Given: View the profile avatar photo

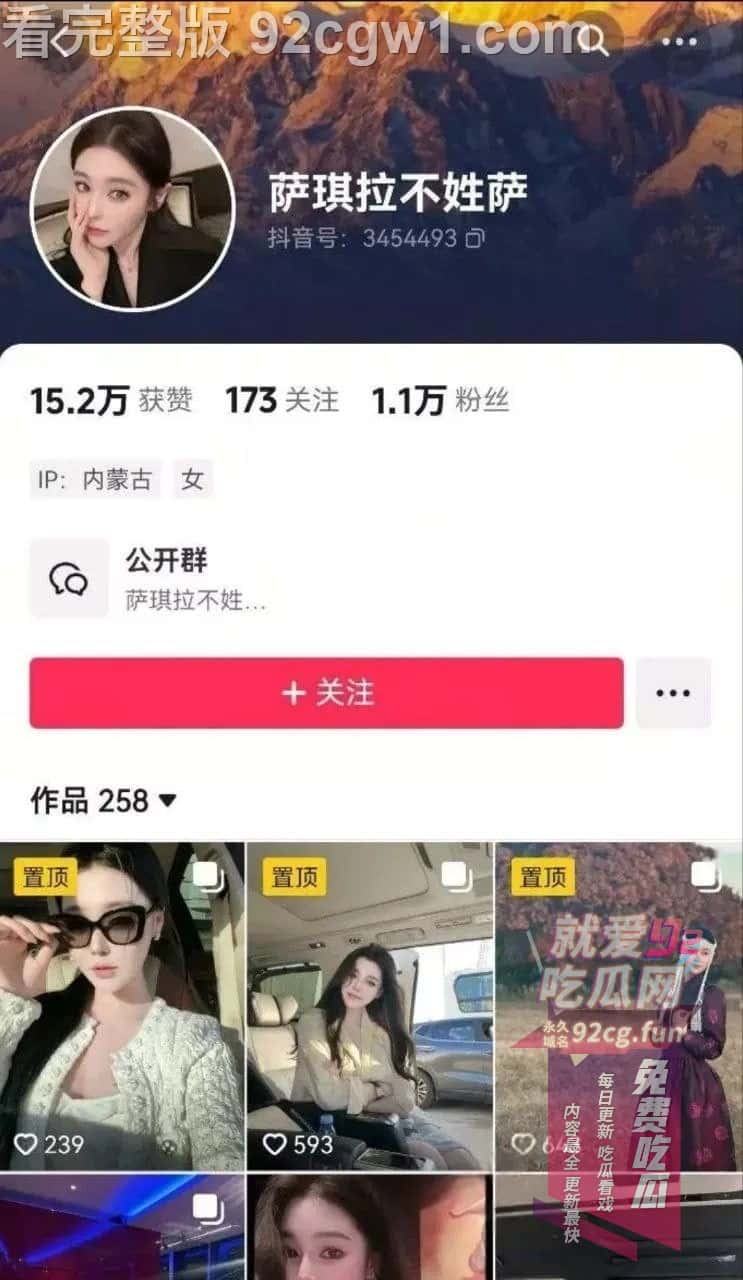Looking at the screenshot, I should pos(133,208).
